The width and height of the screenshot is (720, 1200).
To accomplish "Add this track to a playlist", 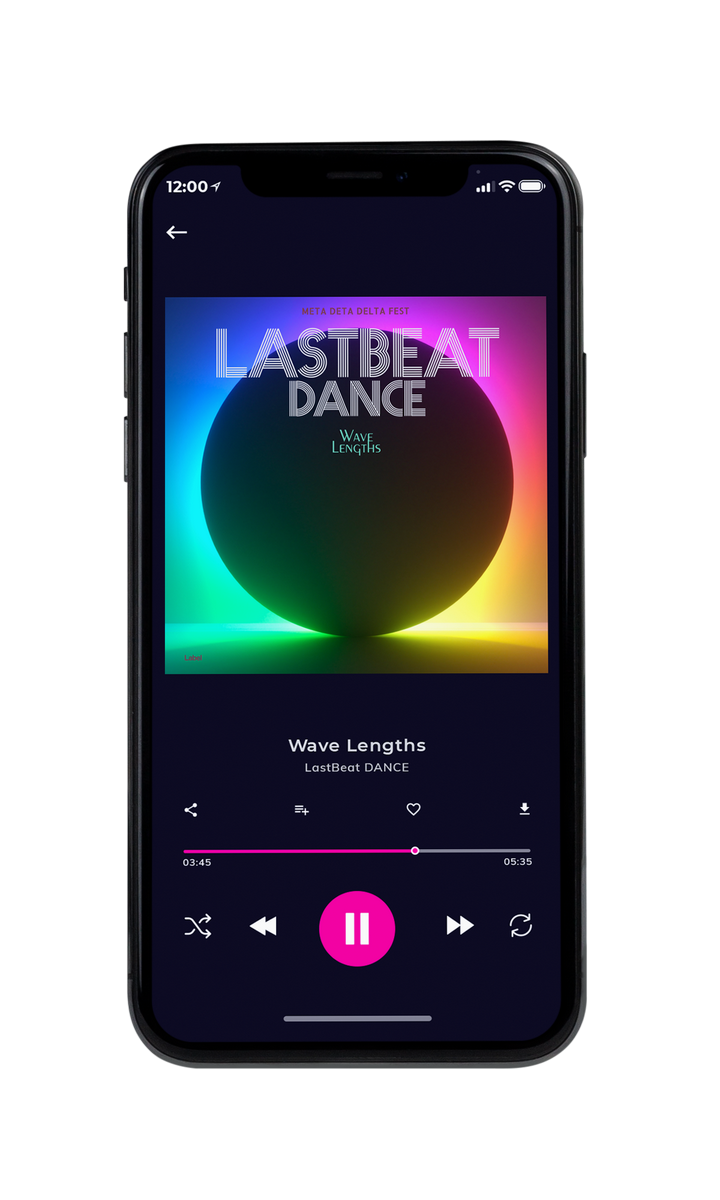I will pos(301,810).
